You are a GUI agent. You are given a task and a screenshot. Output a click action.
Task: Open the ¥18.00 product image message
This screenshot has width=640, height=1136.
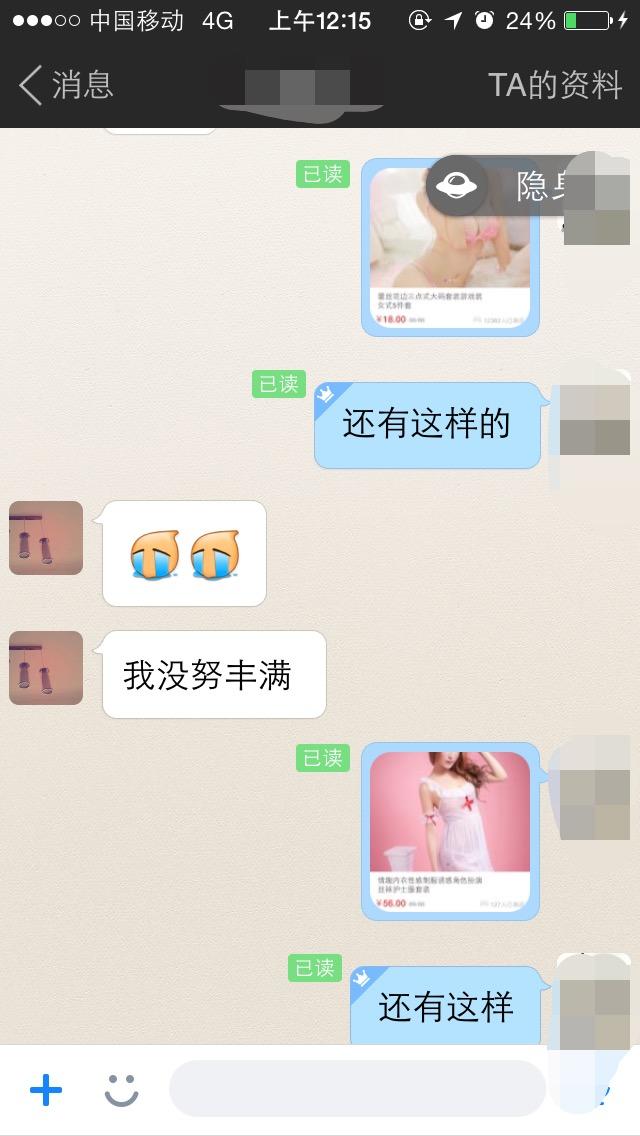[450, 247]
